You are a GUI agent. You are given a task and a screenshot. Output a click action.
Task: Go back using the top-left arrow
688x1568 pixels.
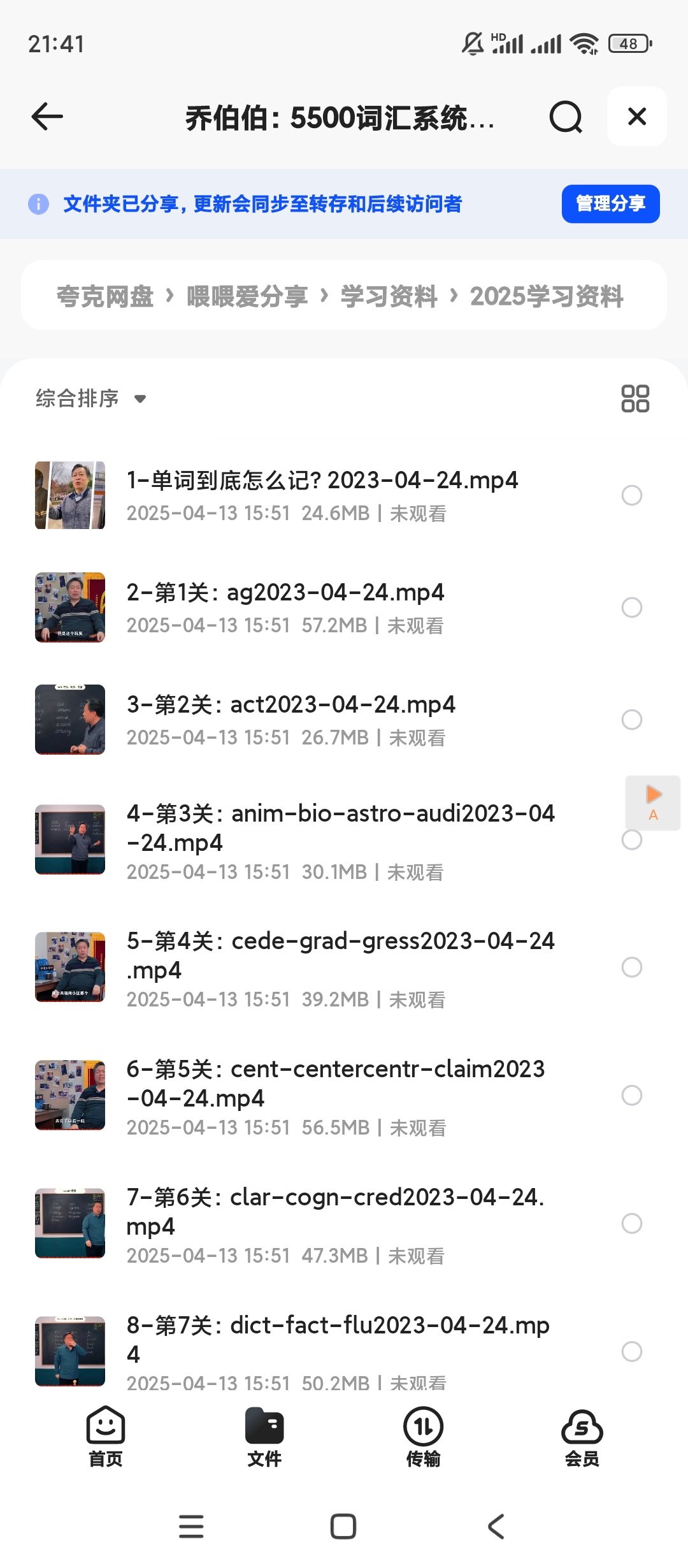coord(47,117)
